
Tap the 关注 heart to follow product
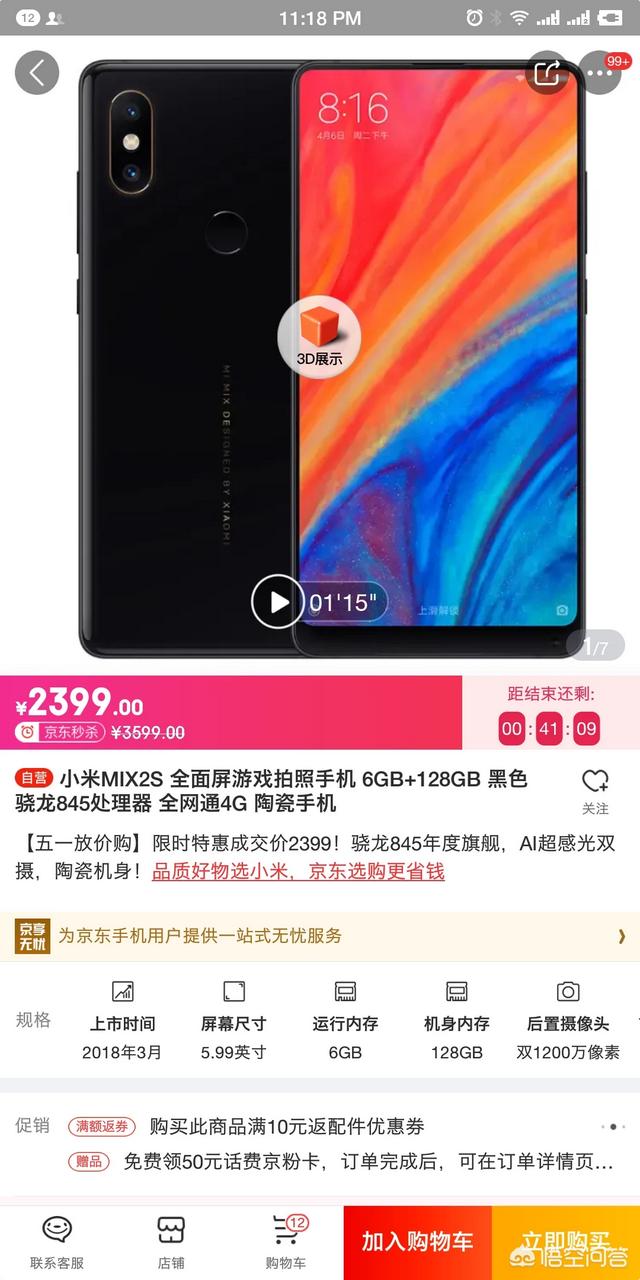pyautogui.click(x=595, y=790)
